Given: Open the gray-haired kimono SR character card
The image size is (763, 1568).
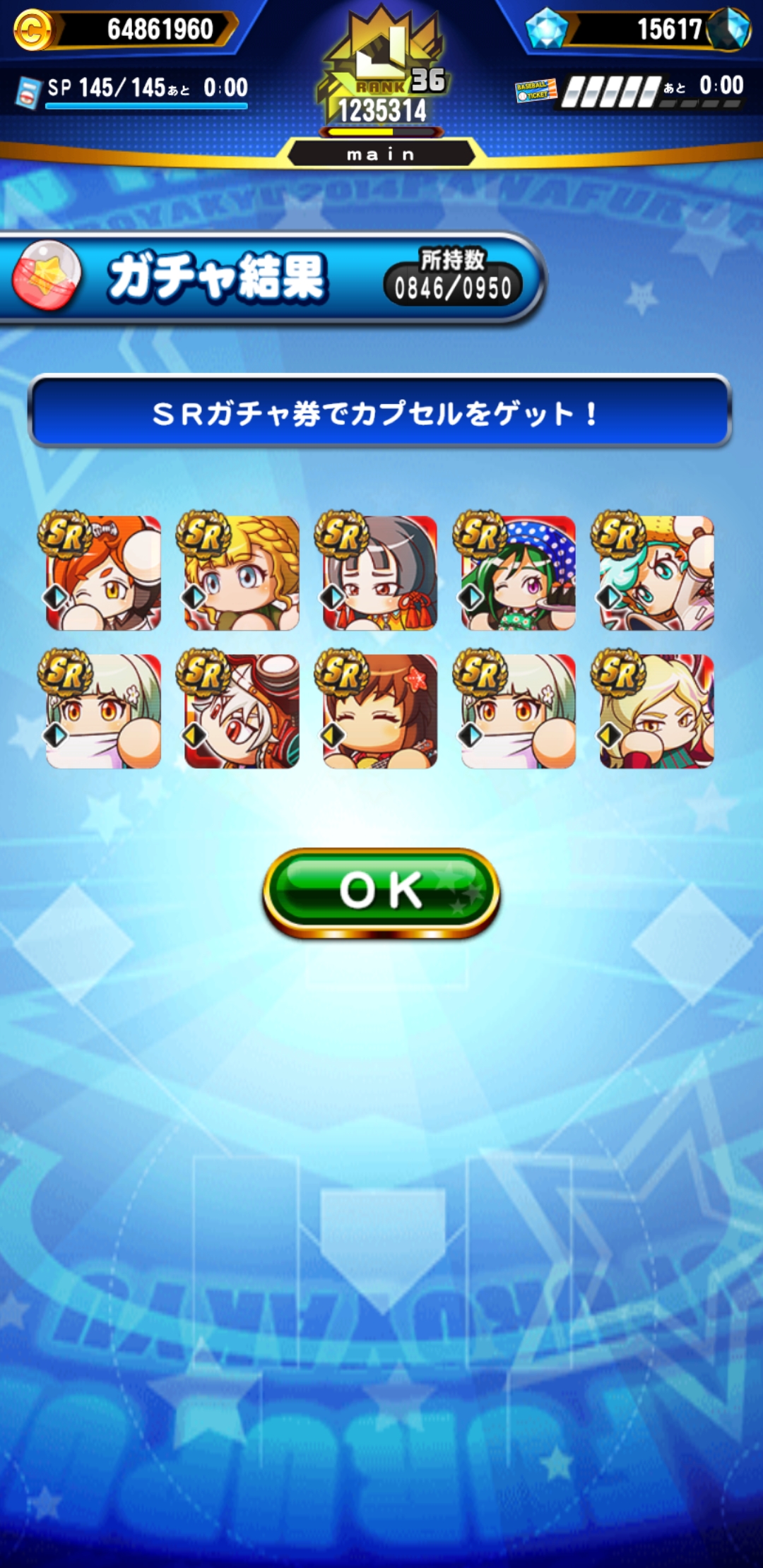Looking at the screenshot, I should coord(378,571).
